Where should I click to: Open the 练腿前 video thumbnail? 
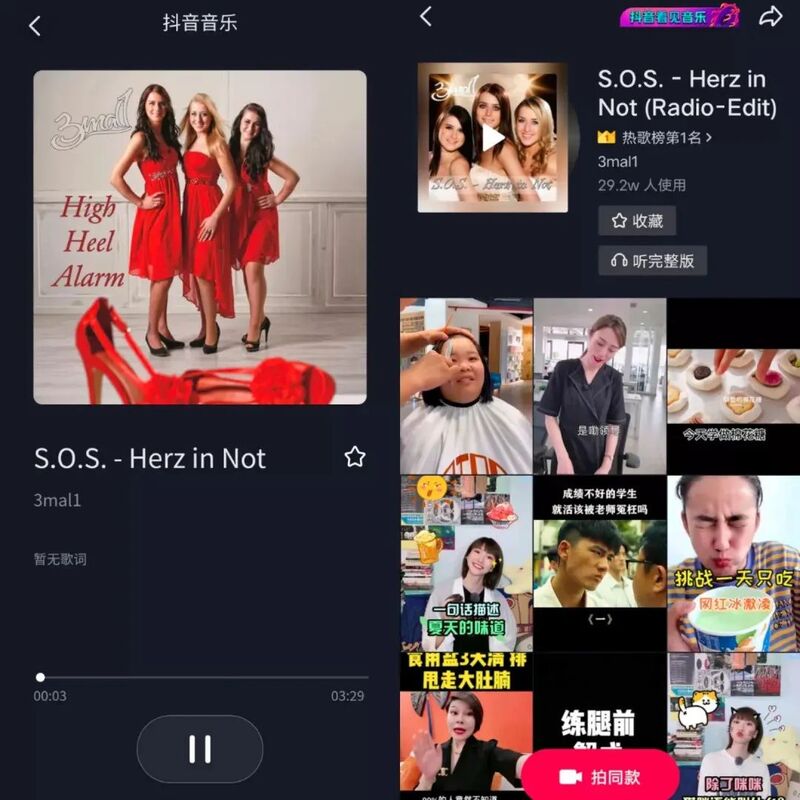click(600, 700)
